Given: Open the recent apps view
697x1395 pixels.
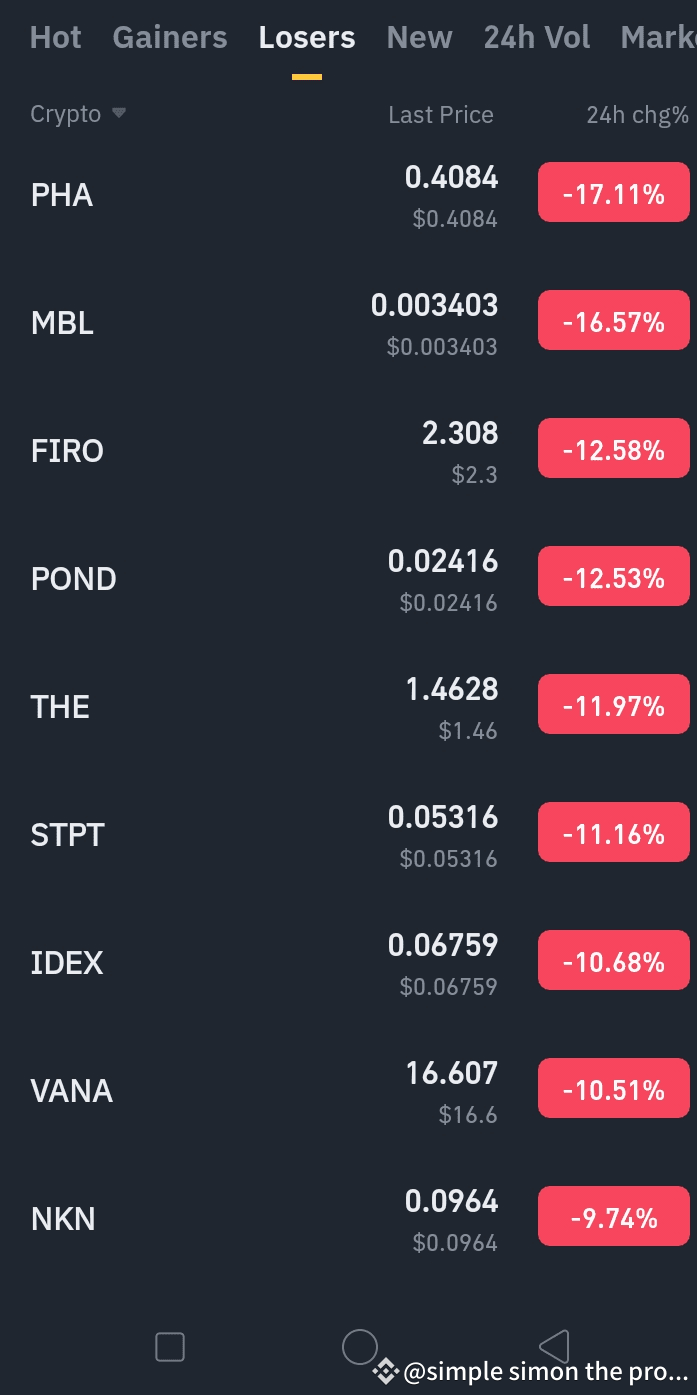Looking at the screenshot, I should coord(170,1347).
